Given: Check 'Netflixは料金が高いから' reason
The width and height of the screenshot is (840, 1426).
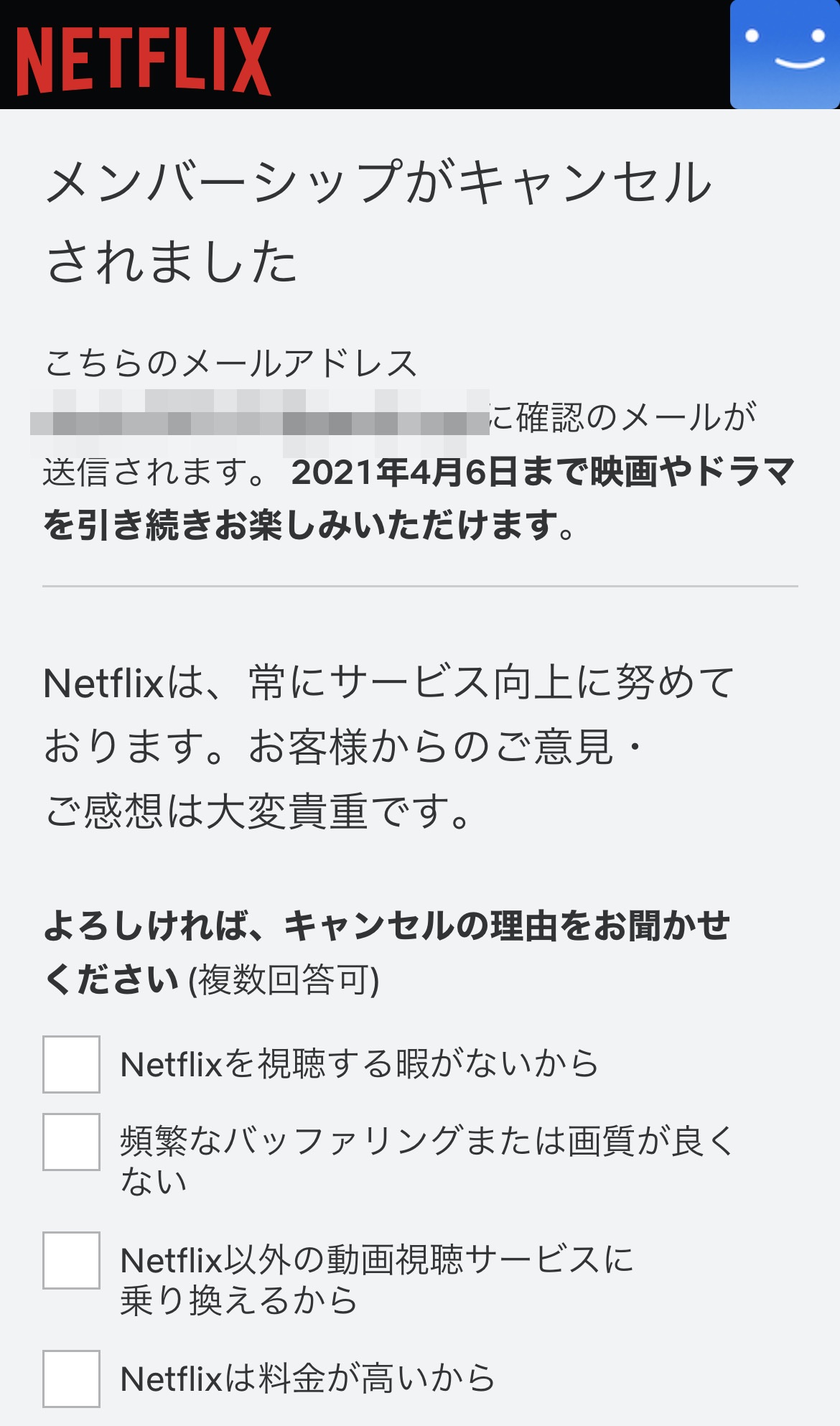Looking at the screenshot, I should click(71, 1379).
